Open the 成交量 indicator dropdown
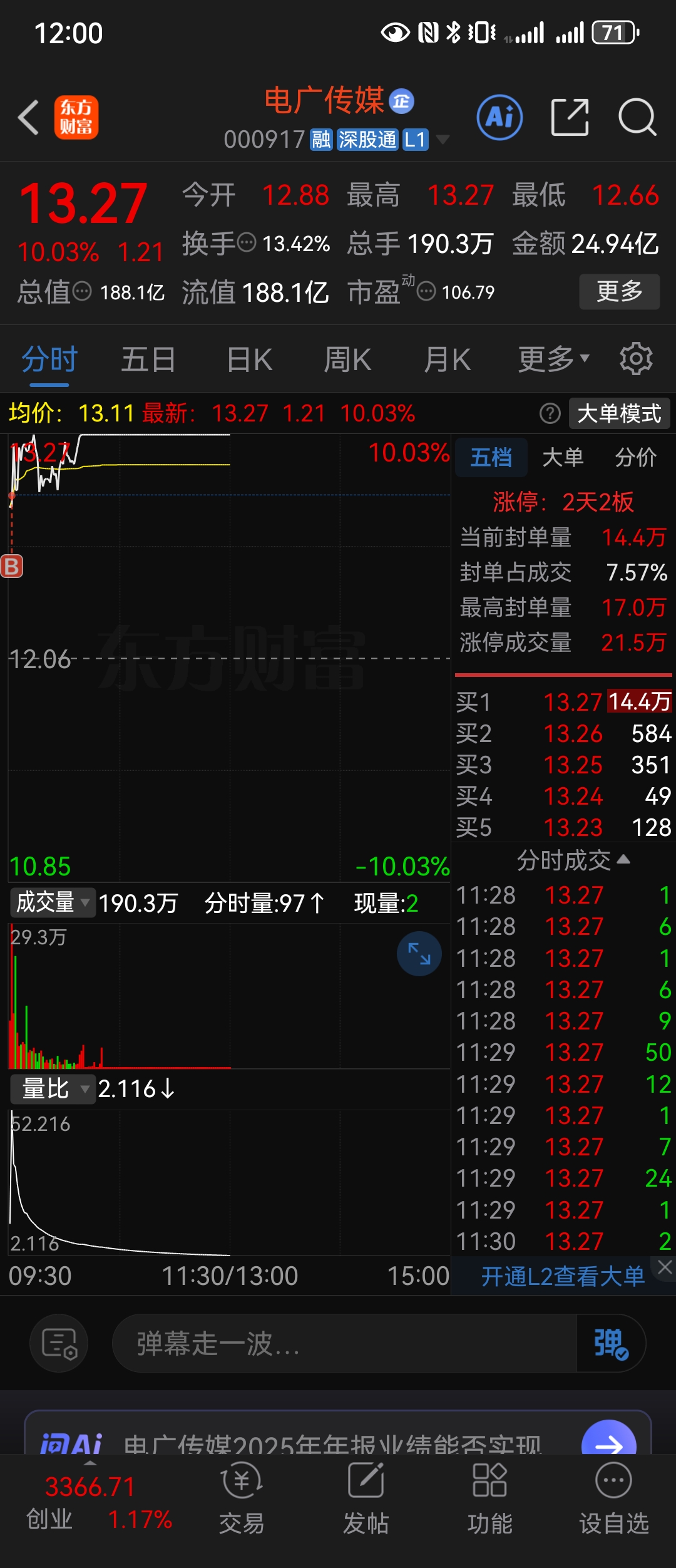This screenshot has width=676, height=1568. [53, 902]
